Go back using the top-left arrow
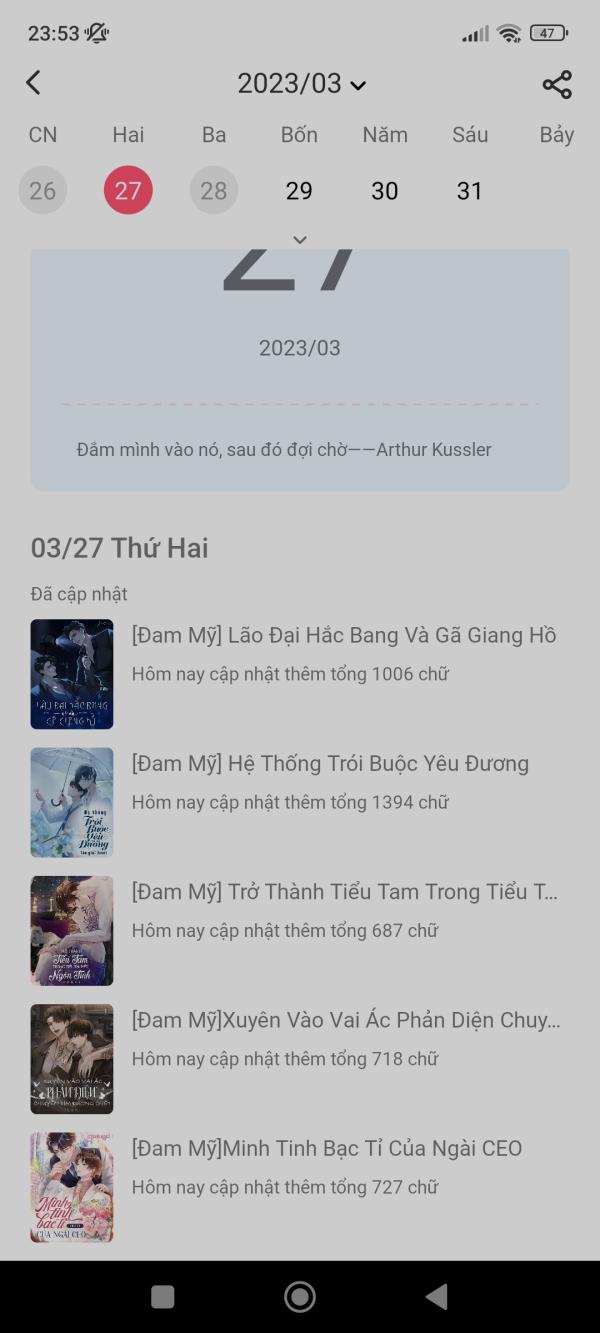600x1333 pixels. pos(34,83)
